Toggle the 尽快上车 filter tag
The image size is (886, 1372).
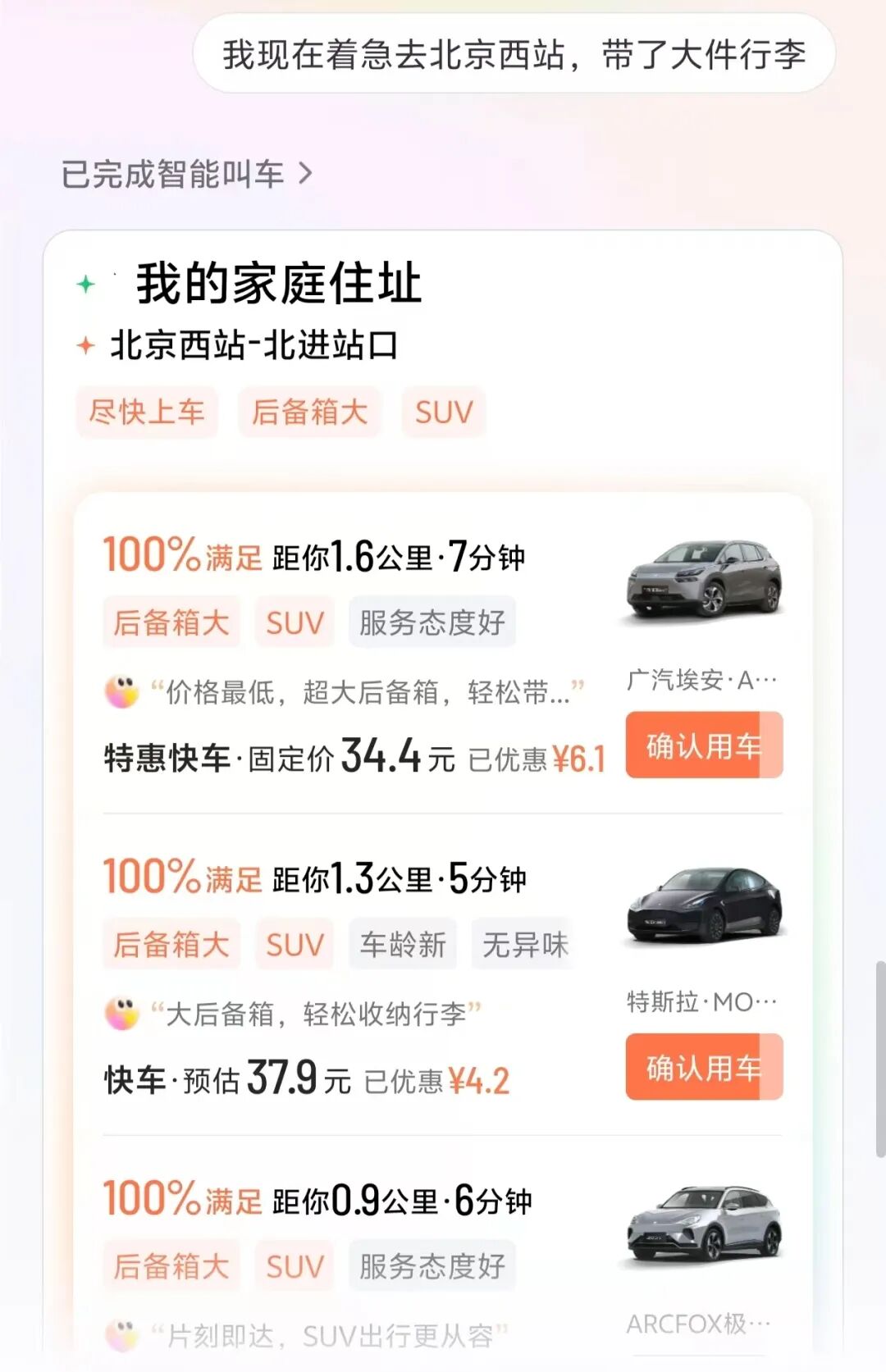coord(146,413)
